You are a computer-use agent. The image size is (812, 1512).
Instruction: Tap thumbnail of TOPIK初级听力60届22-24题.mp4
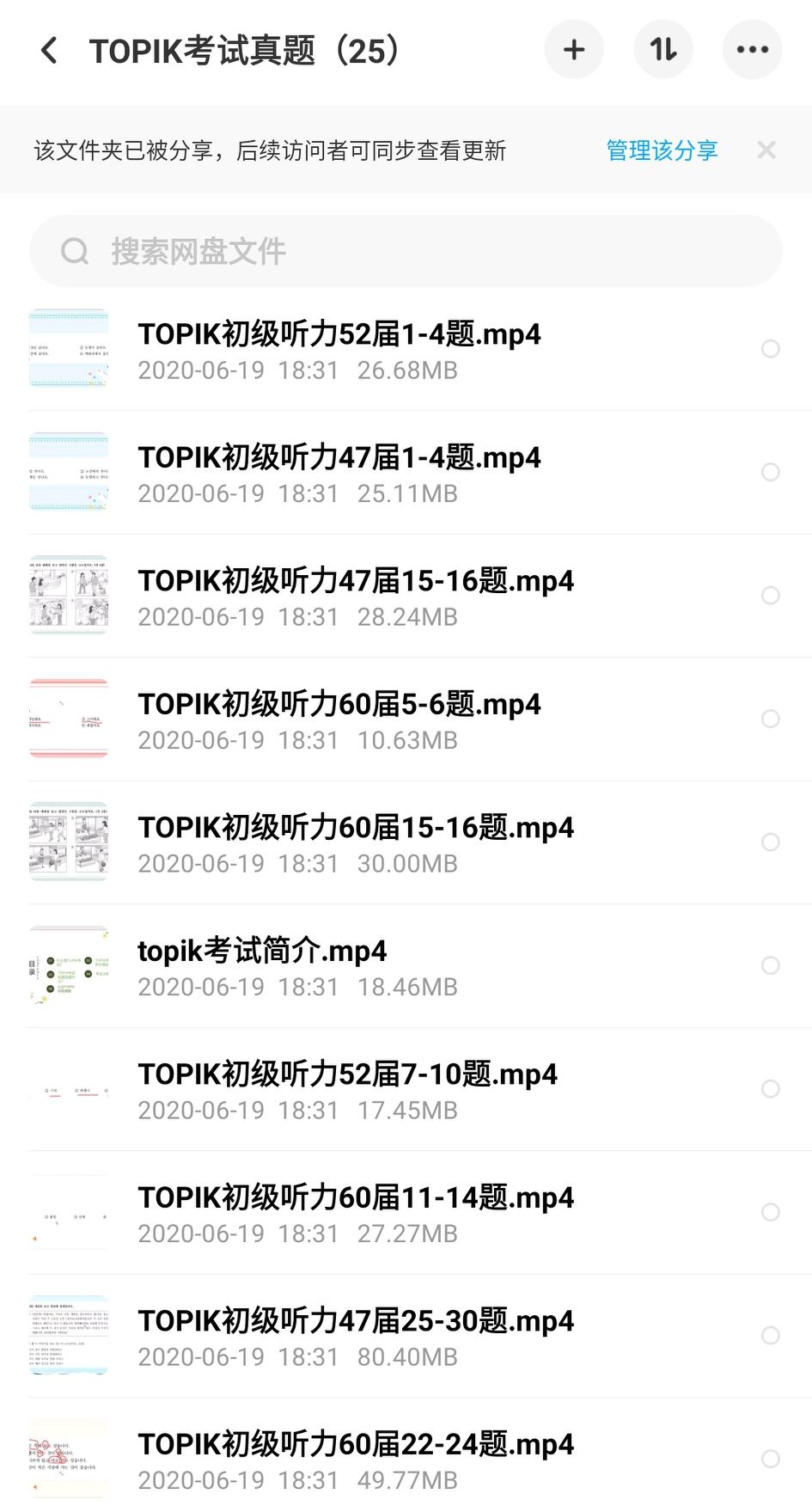[69, 1459]
